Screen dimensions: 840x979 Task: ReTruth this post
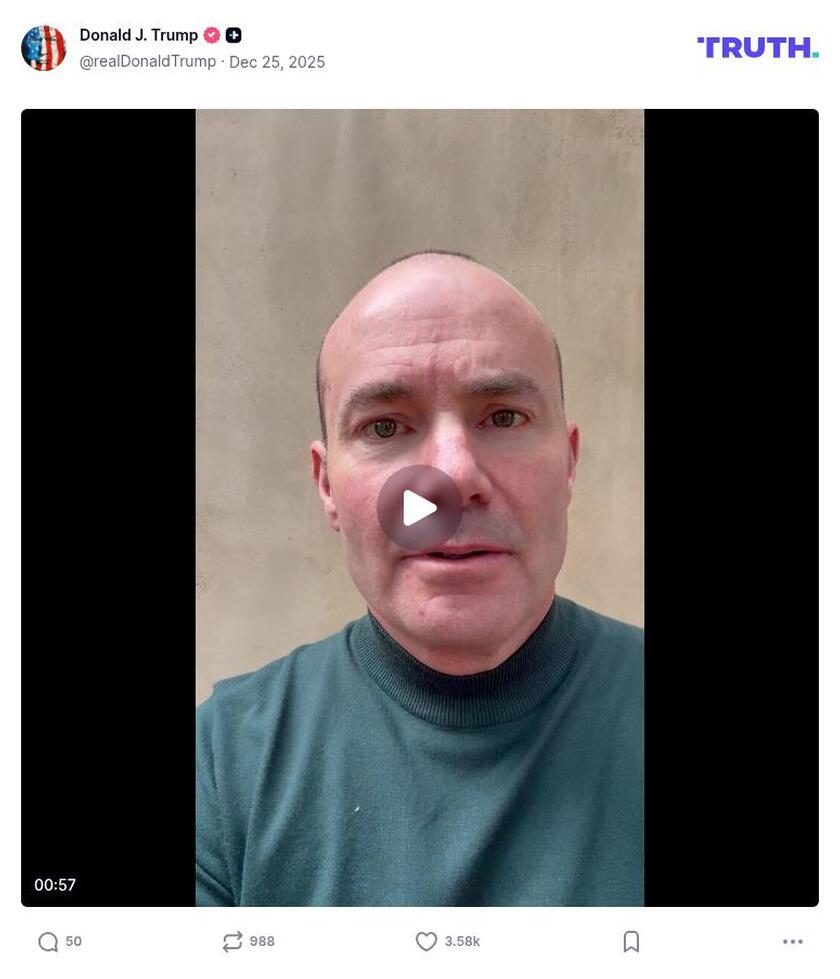pyautogui.click(x=232, y=942)
